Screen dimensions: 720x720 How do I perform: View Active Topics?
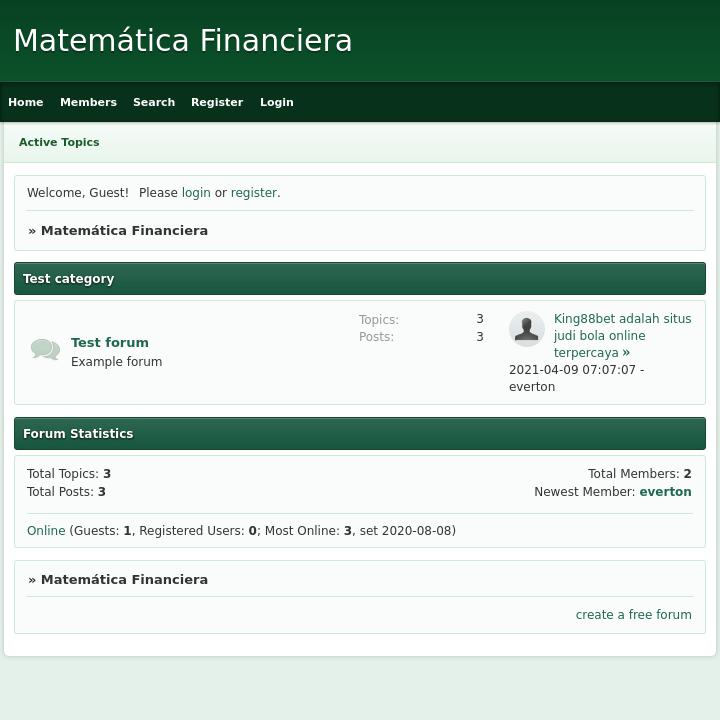click(59, 142)
